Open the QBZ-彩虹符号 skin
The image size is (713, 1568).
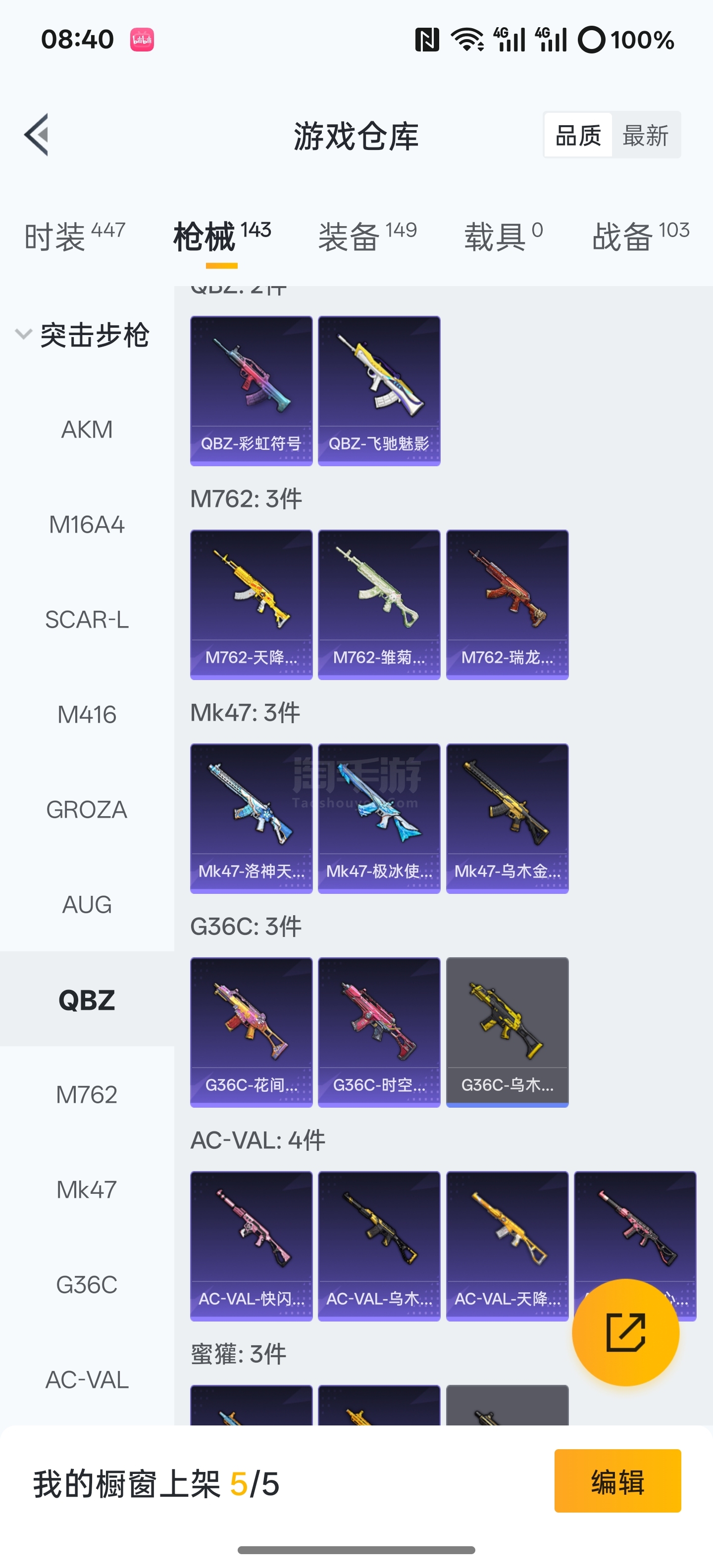click(251, 390)
